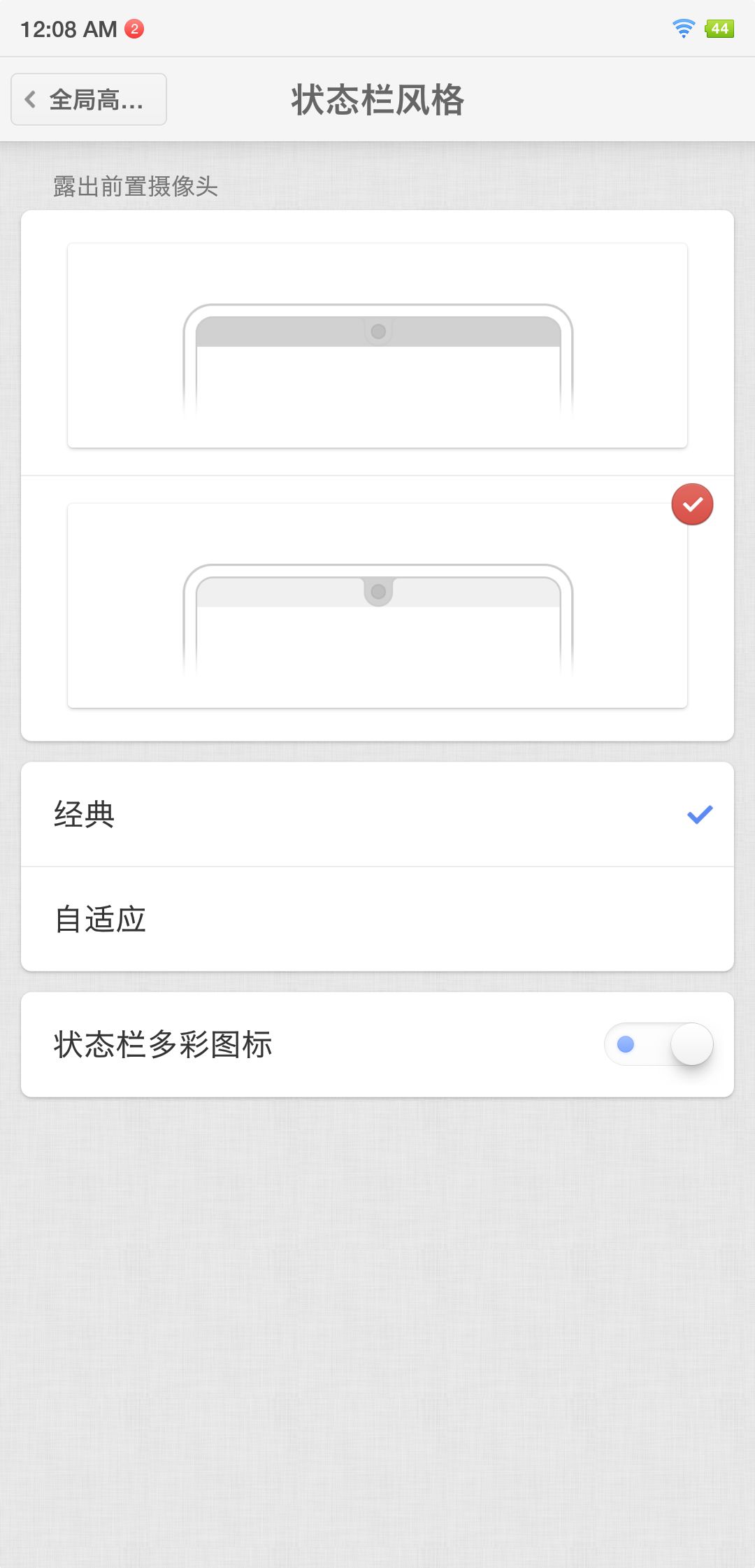Switch to the 自适应 style option
Image resolution: width=755 pixels, height=1568 pixels.
point(377,919)
